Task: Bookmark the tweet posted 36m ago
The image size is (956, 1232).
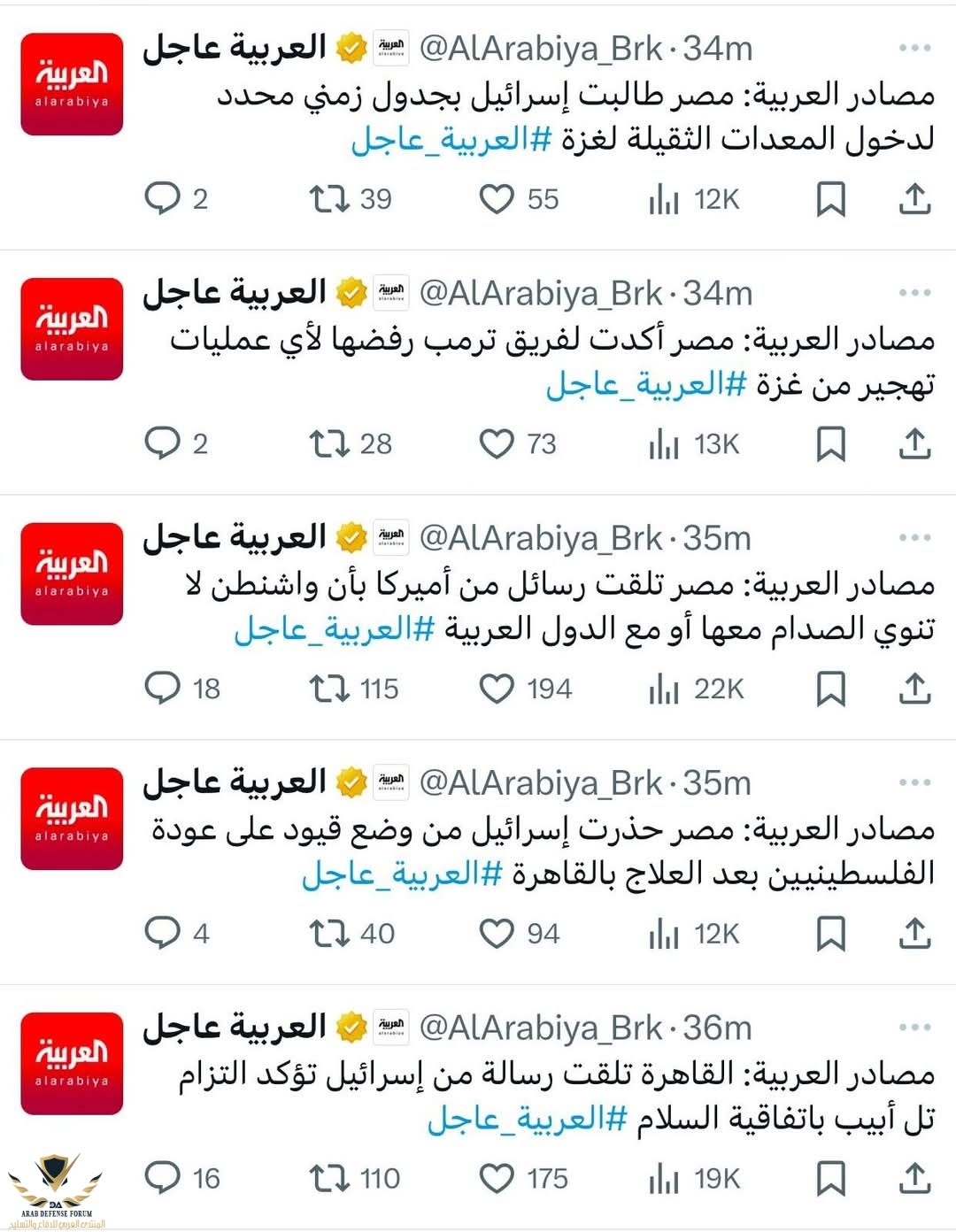Action: click(830, 1178)
